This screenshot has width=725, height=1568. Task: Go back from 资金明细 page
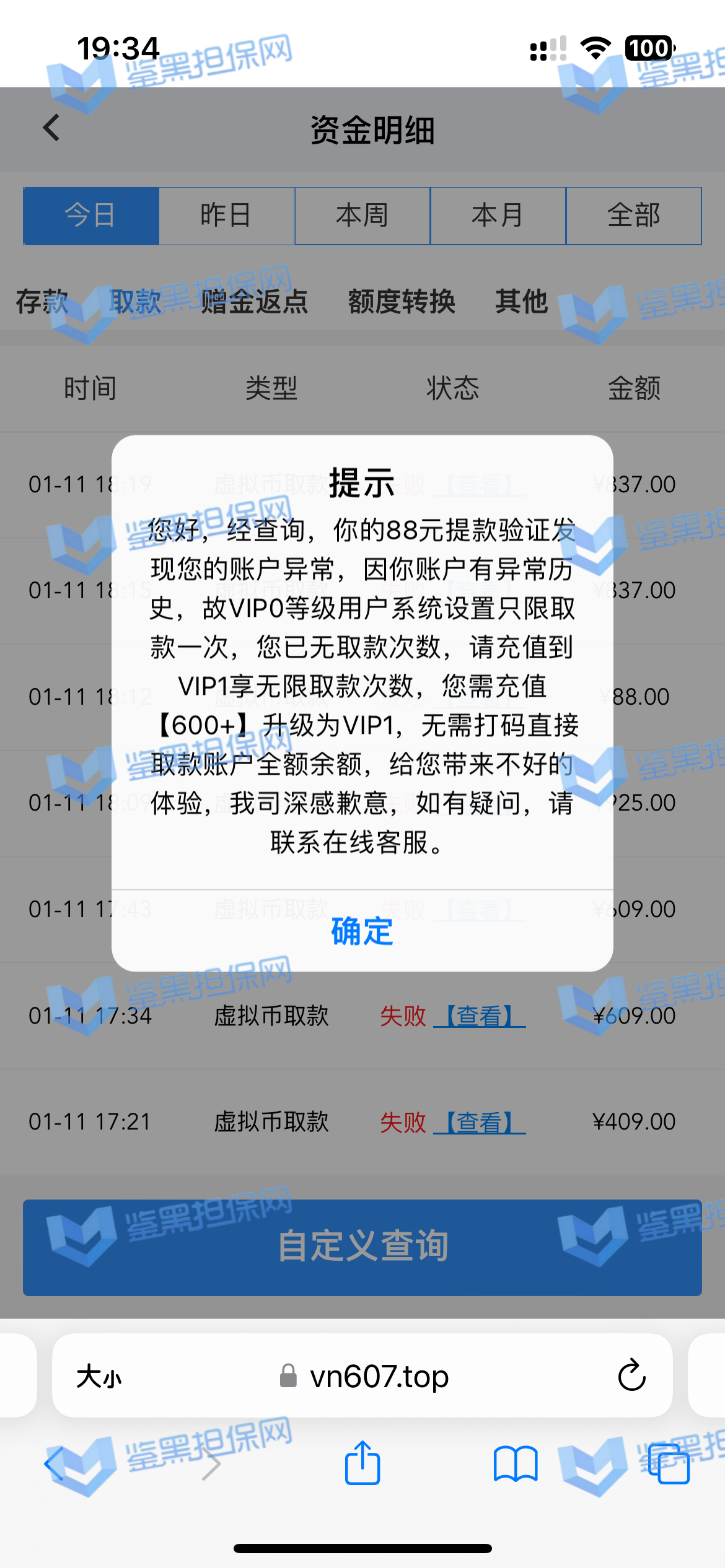point(52,128)
